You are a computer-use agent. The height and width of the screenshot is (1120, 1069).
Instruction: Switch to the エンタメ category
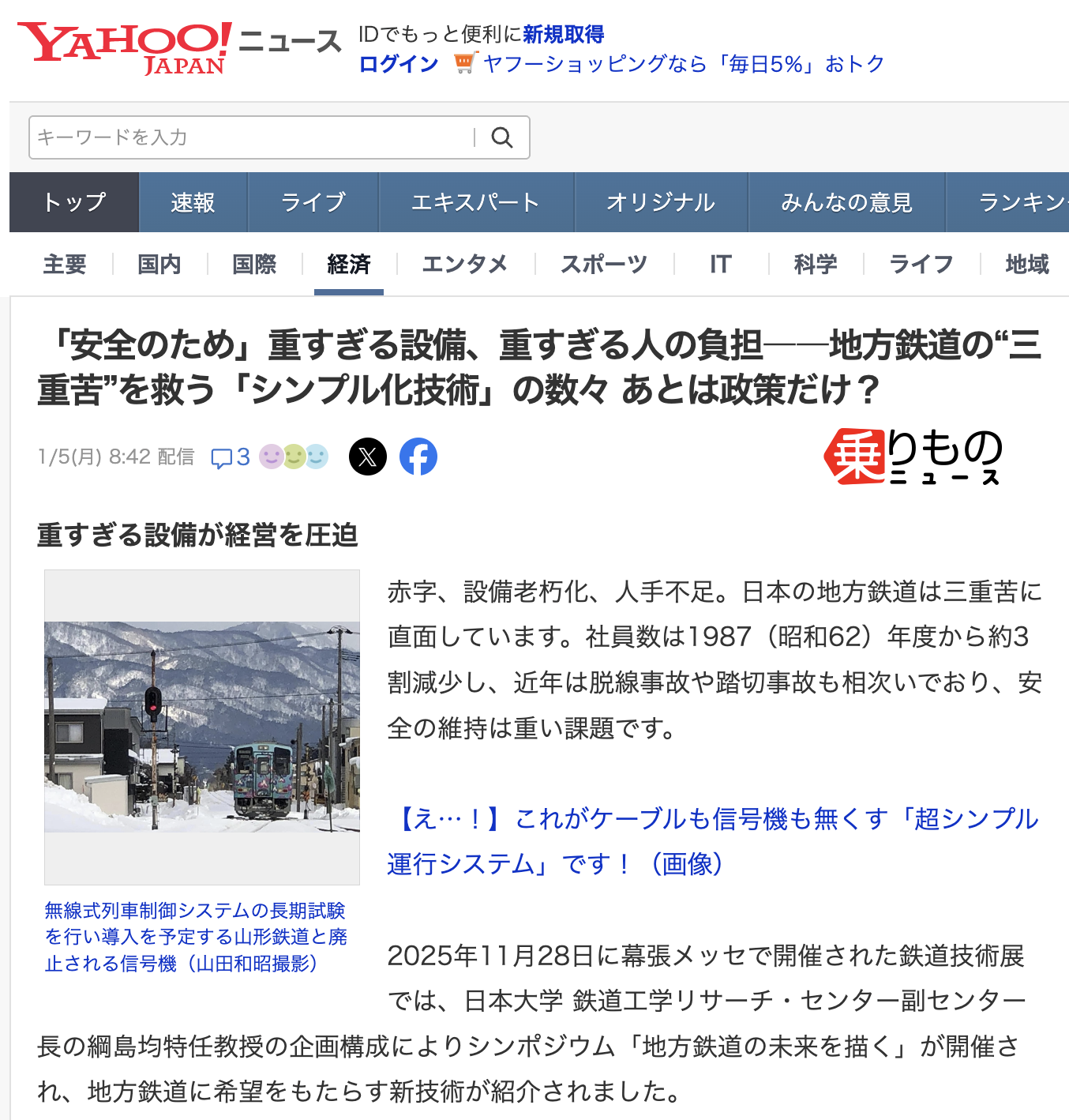click(464, 264)
